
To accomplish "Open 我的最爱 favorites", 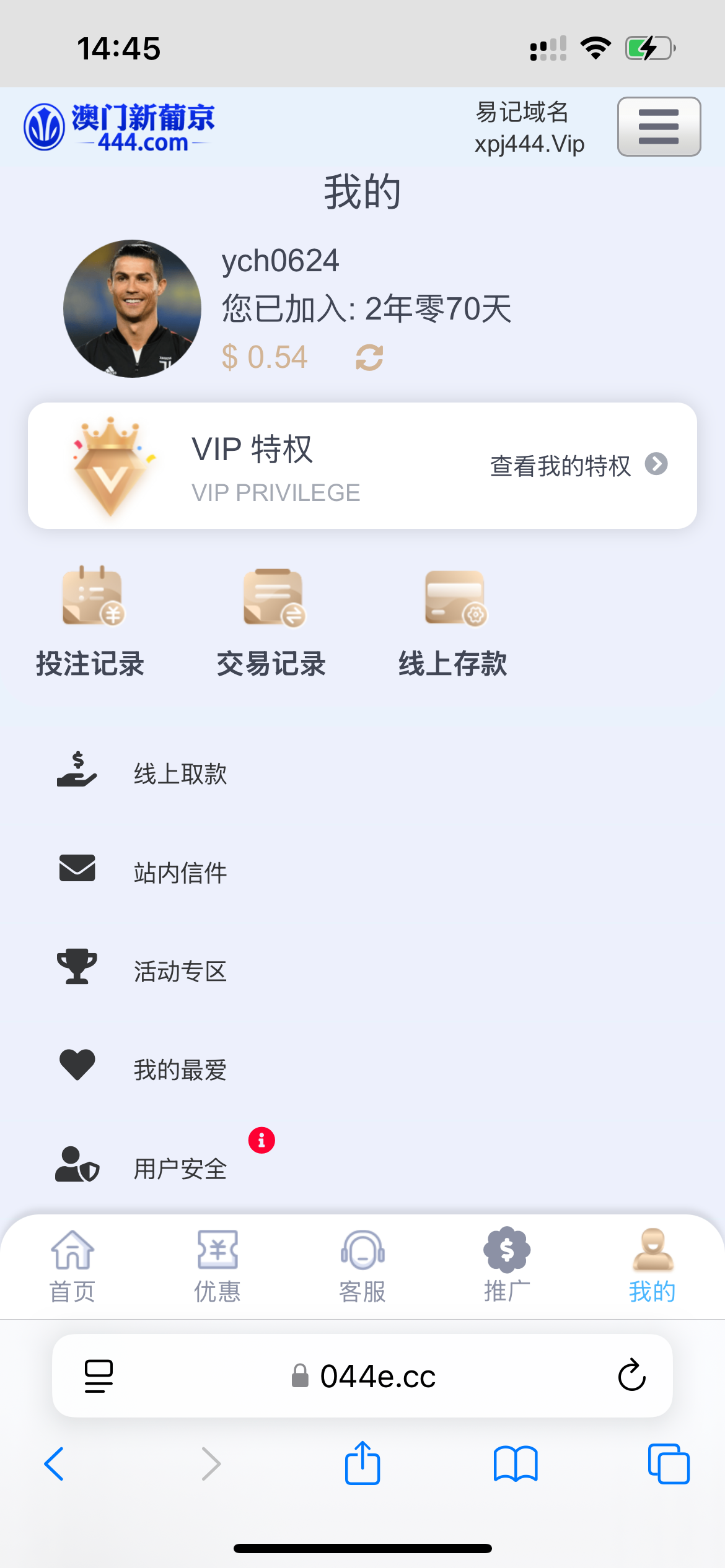I will (x=180, y=1069).
